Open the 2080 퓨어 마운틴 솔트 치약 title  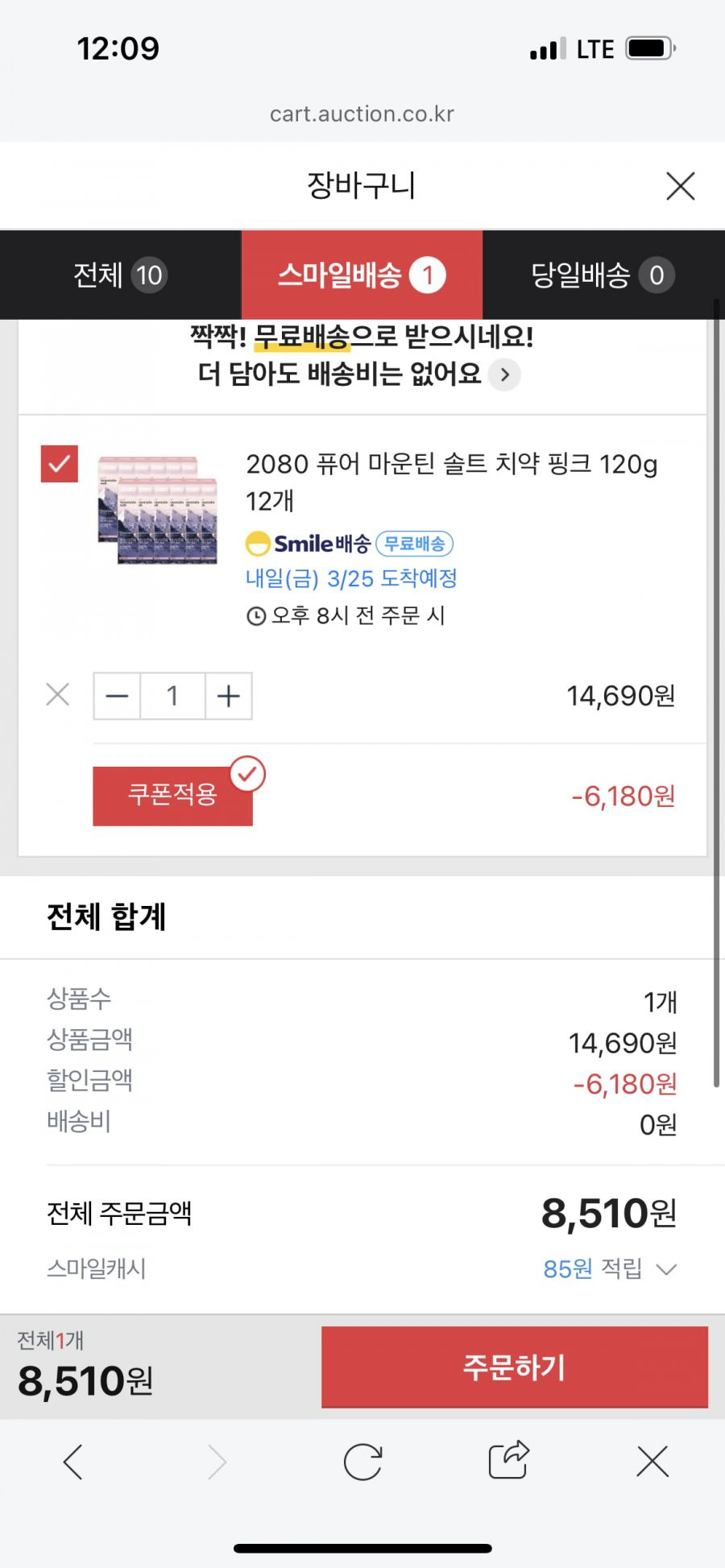click(451, 482)
